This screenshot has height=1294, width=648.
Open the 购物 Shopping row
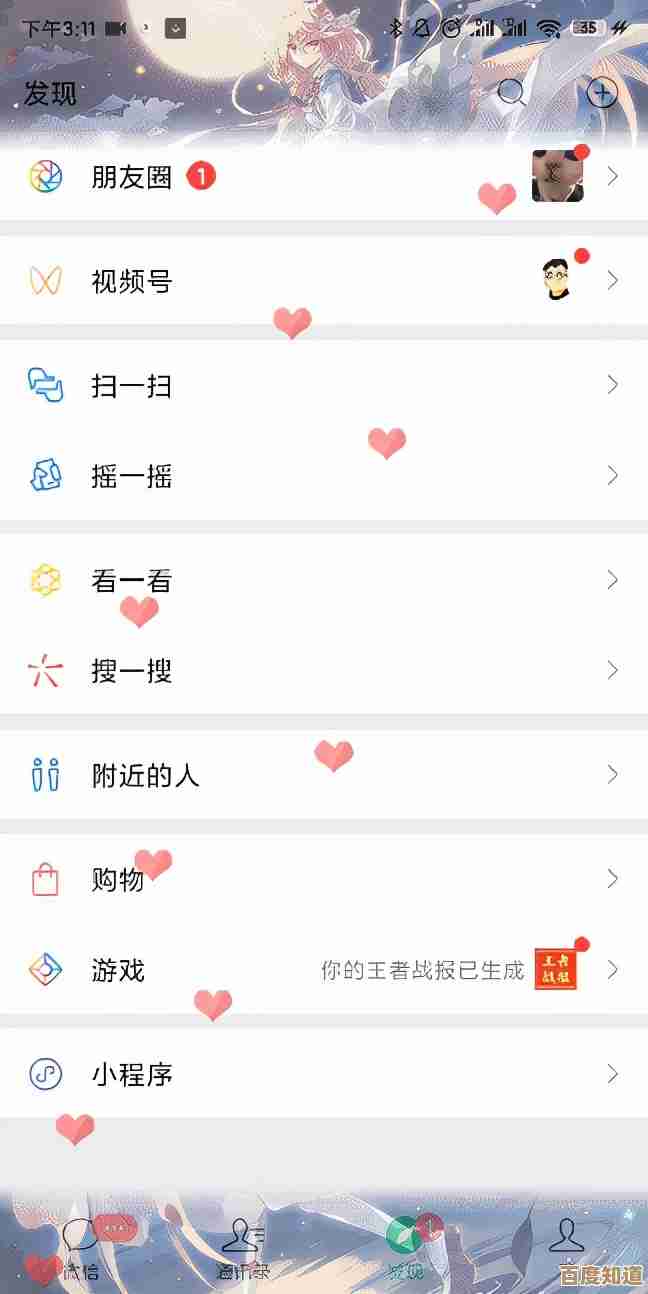(118, 880)
